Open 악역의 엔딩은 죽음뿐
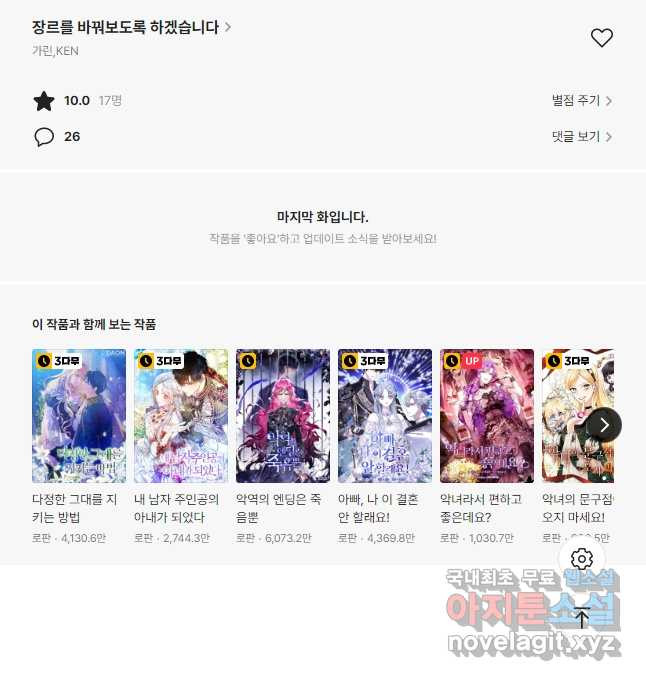Screen dimensions: 646x681 point(283,416)
